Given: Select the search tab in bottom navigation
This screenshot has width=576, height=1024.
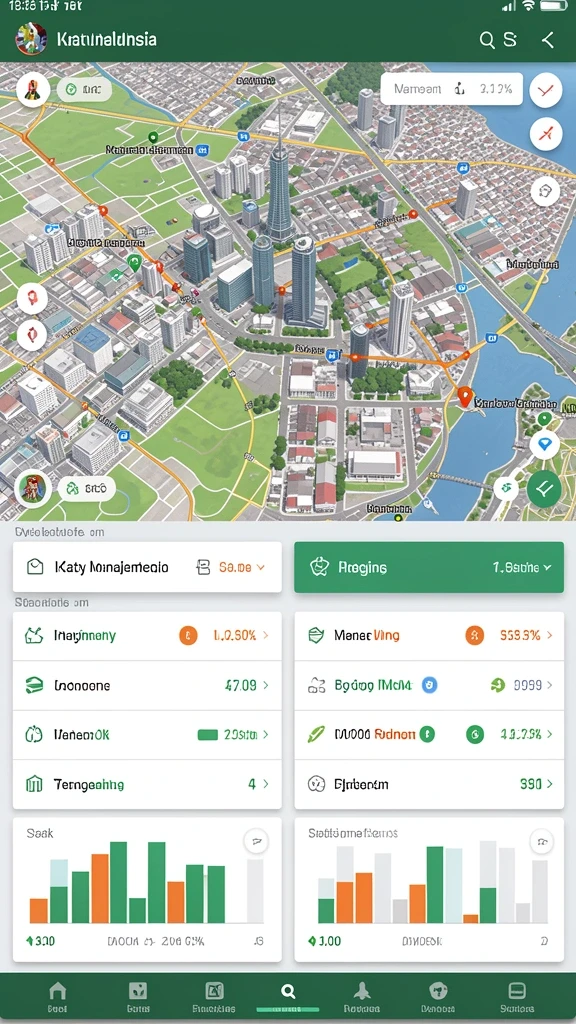Looking at the screenshot, I should tap(287, 996).
